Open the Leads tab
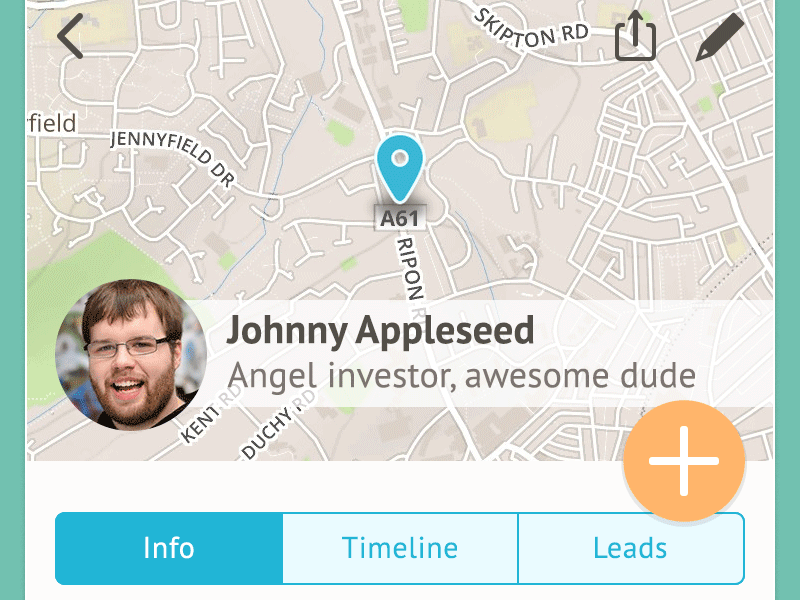The width and height of the screenshot is (800, 600). [x=630, y=548]
